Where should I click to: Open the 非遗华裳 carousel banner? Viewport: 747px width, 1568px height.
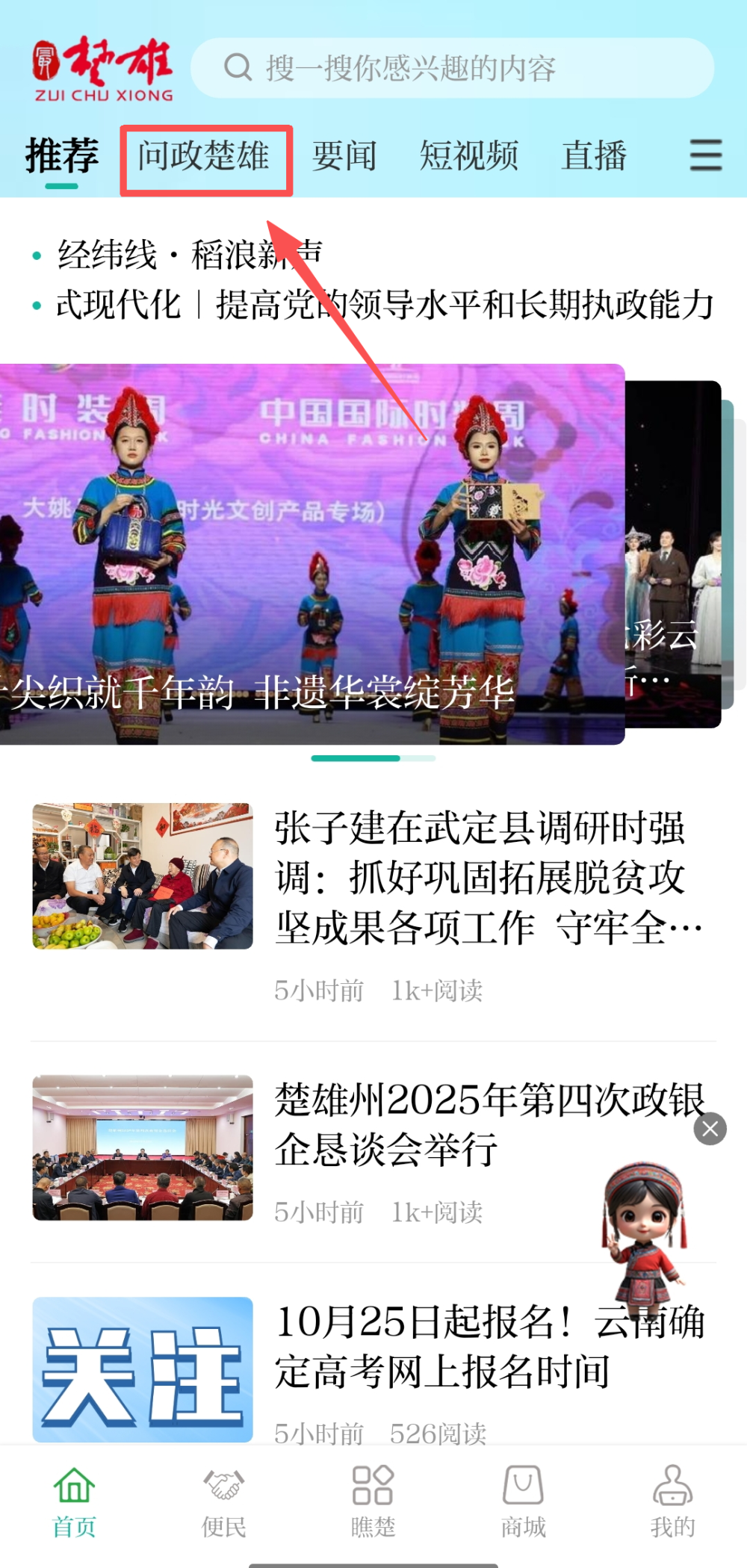[x=314, y=553]
